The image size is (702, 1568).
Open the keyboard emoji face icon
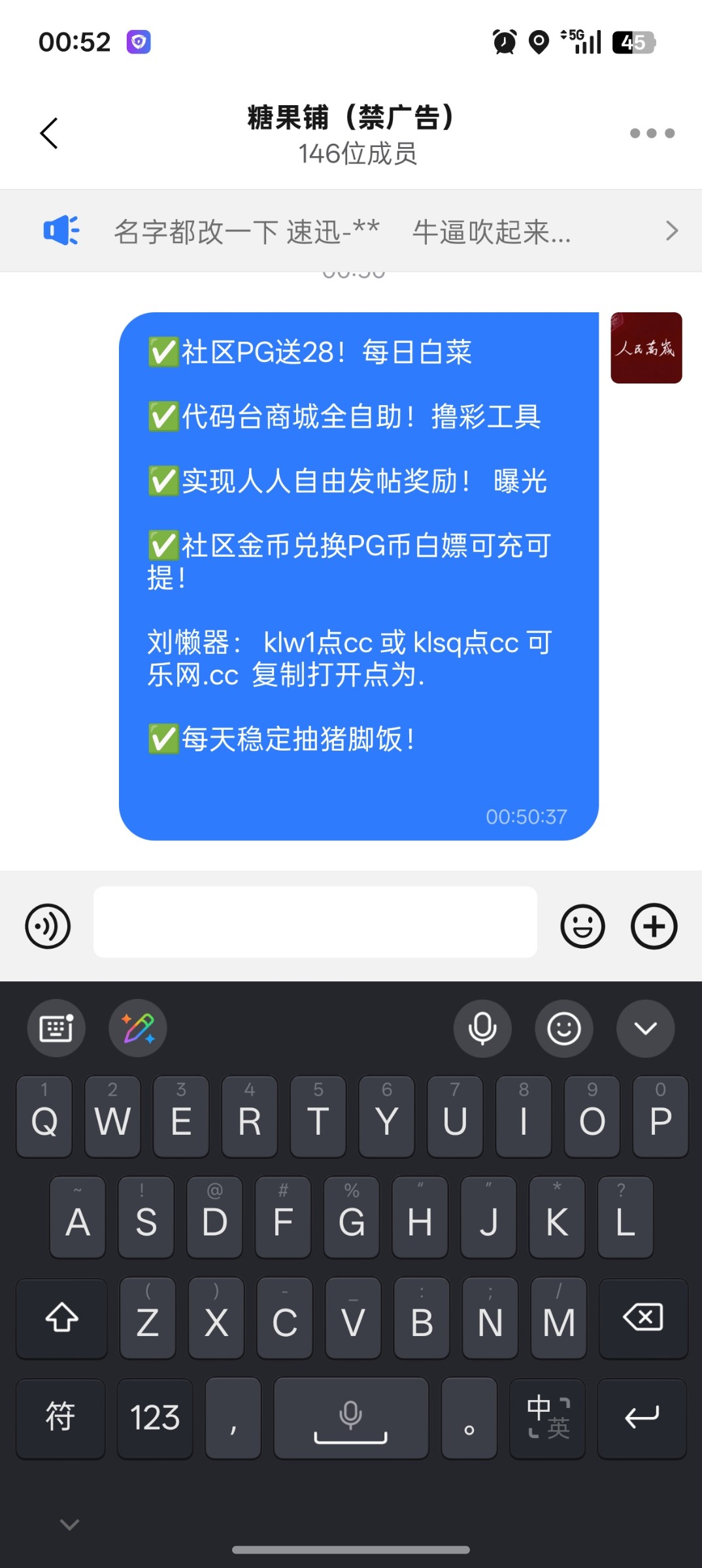[x=564, y=1028]
